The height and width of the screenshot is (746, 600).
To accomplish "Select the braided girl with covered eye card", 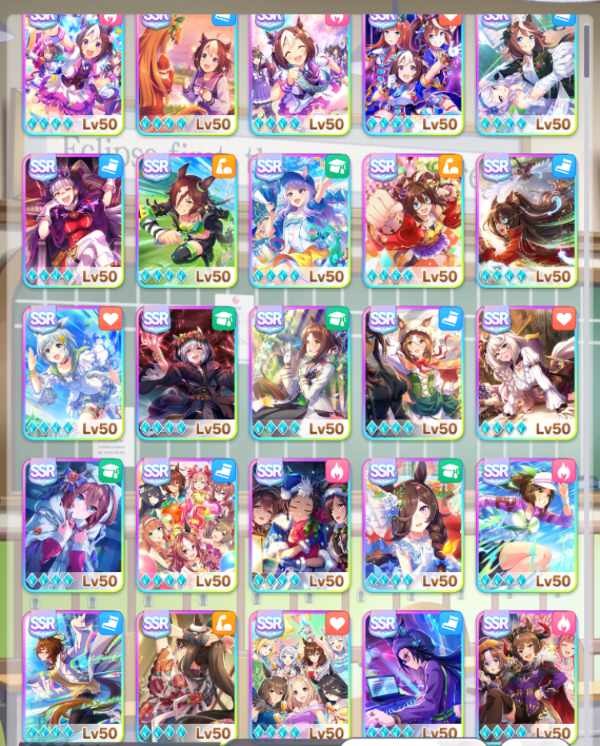I will pyautogui.click(x=413, y=524).
